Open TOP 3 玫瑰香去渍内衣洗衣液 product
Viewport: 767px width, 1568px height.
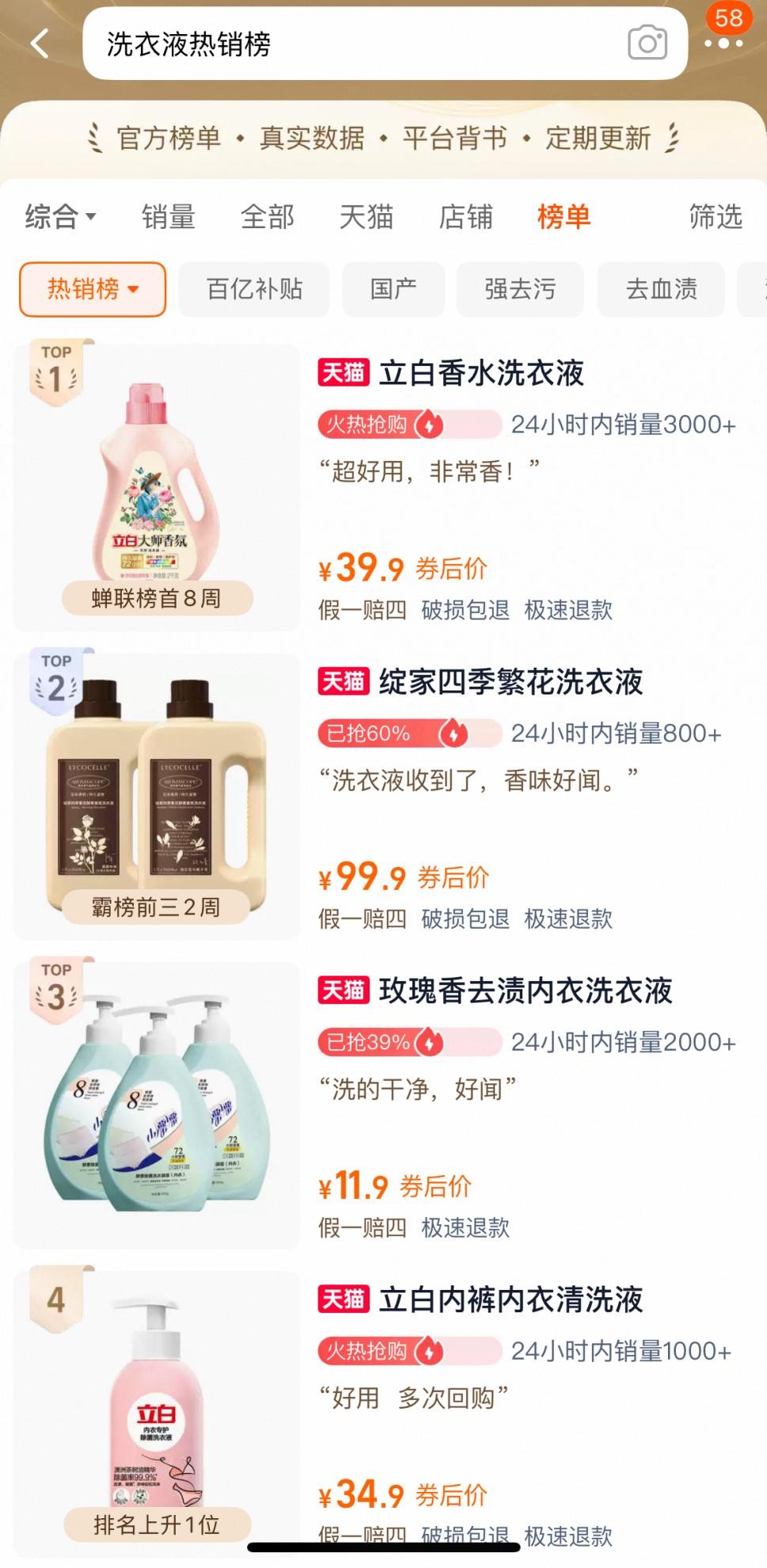pyautogui.click(x=525, y=991)
